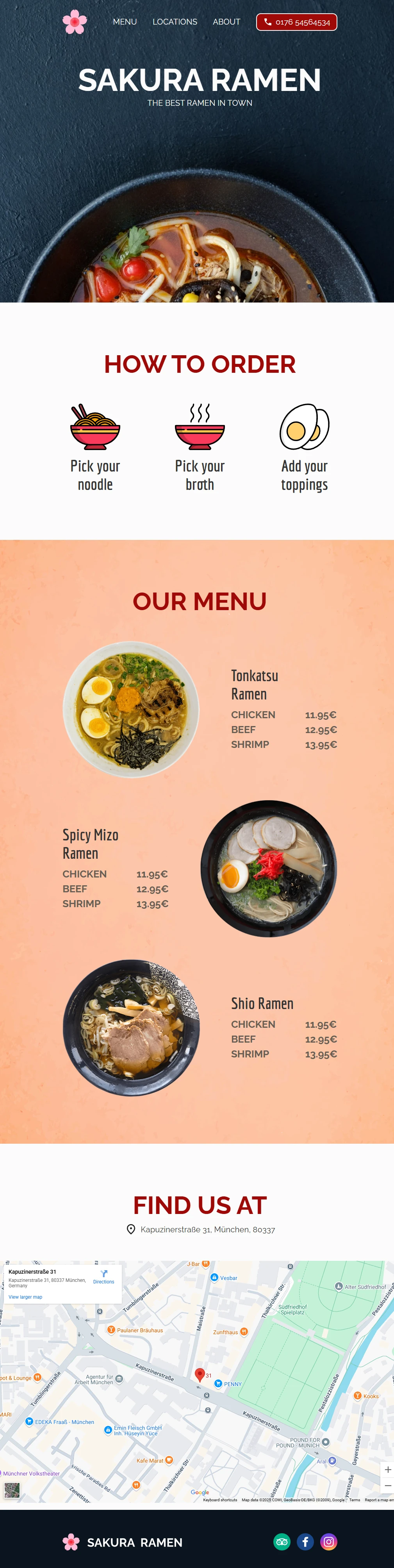Viewport: 394px width, 1568px height.
Task: Open View larger map link
Action: tap(25, 1297)
